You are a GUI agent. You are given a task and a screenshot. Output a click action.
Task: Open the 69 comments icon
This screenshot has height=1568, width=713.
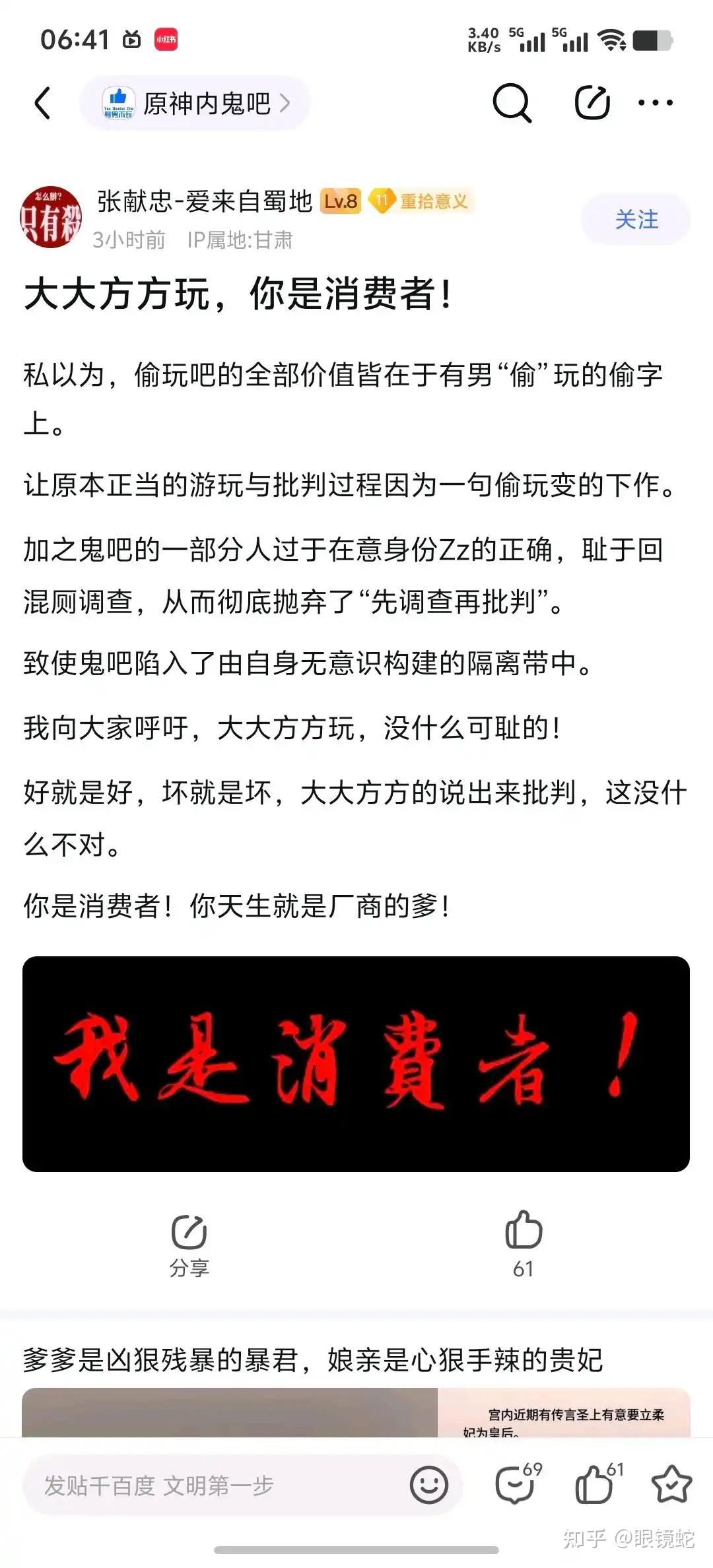[x=518, y=1484]
